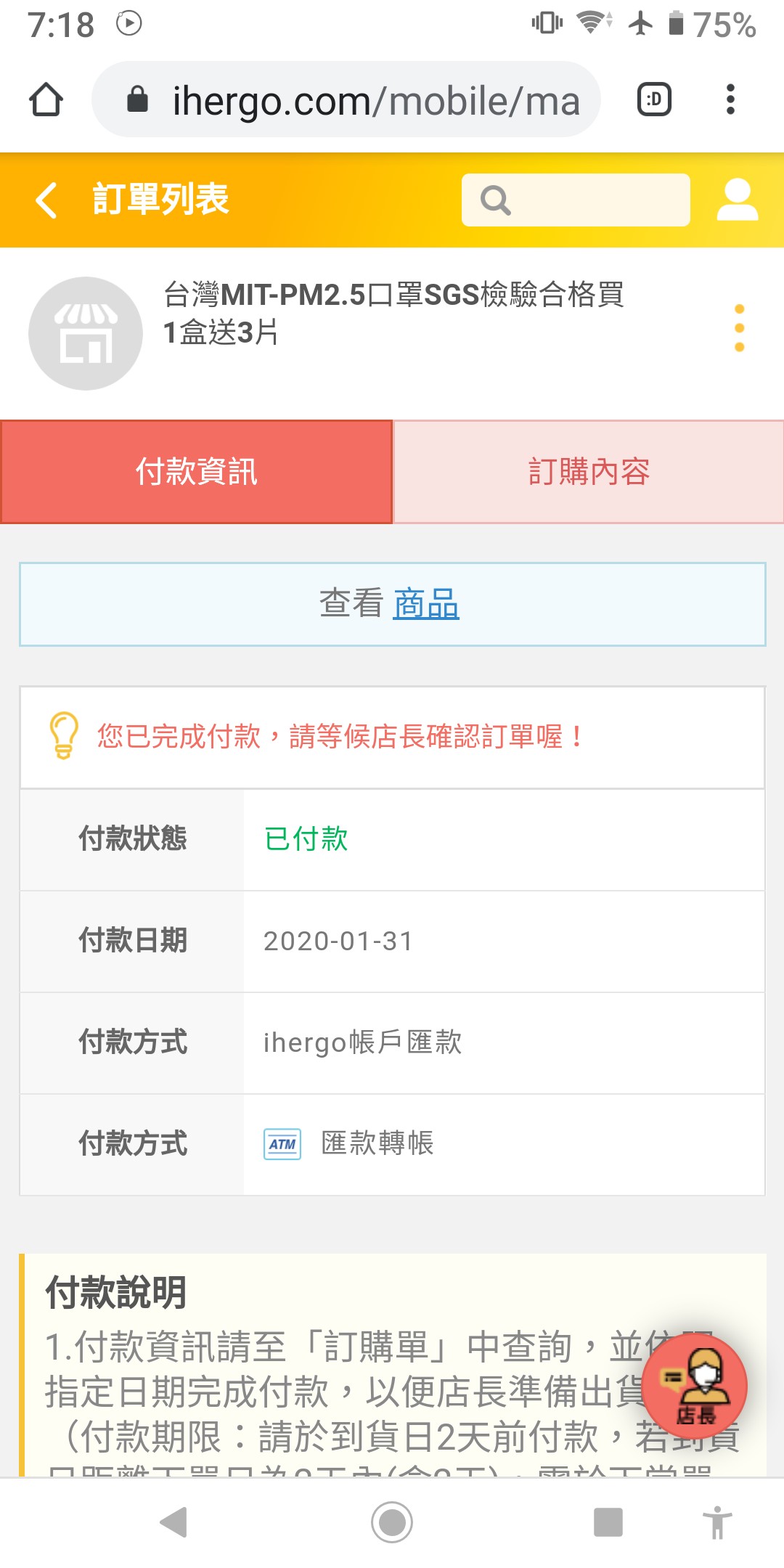Tap the ihergo.com address bar
Screen dimensions: 784x1568
coord(346,99)
